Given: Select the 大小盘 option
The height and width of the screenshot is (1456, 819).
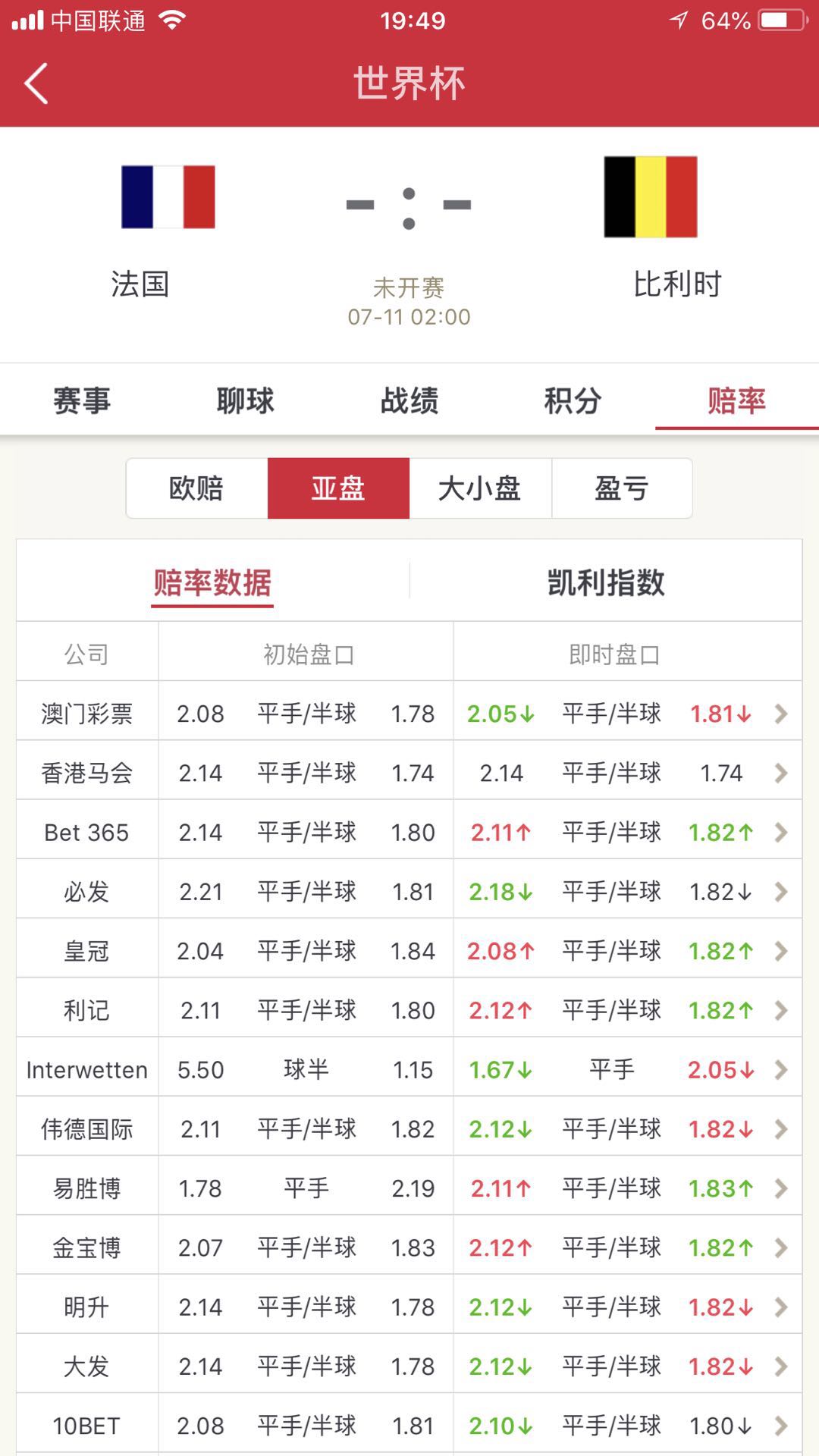Looking at the screenshot, I should coord(480,489).
